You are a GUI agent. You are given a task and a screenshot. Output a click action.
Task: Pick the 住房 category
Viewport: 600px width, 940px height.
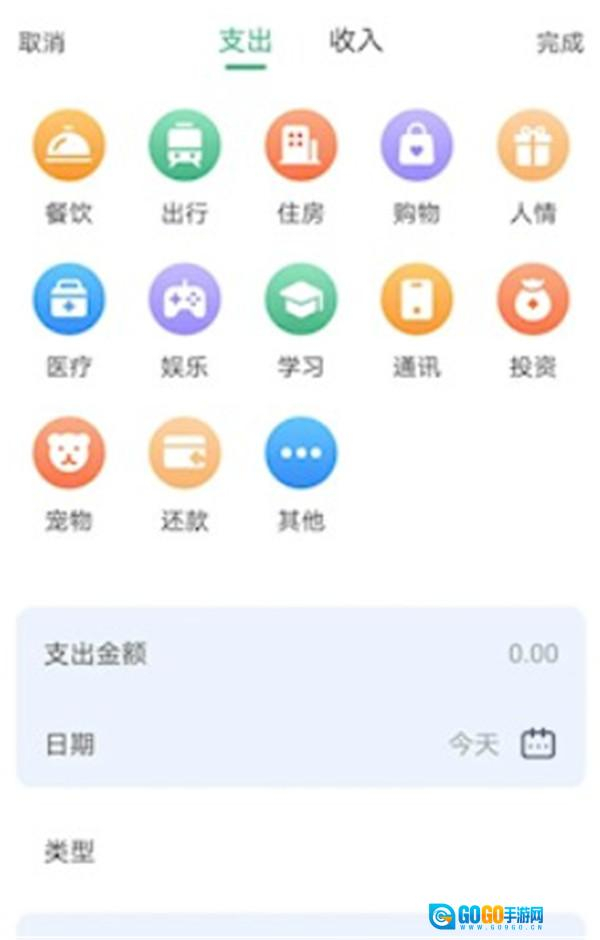pos(301,146)
